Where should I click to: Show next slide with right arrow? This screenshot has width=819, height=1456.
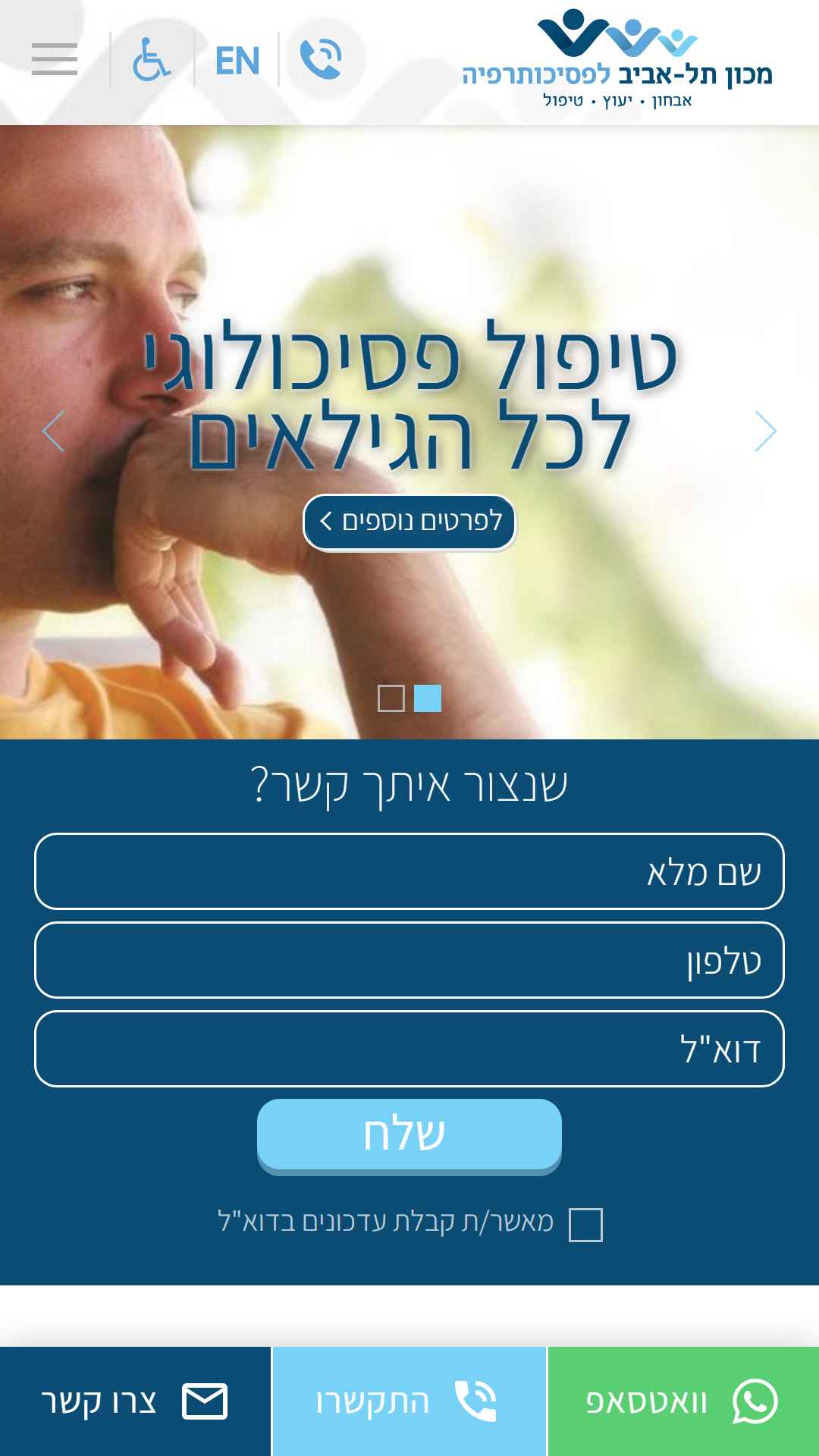point(765,431)
